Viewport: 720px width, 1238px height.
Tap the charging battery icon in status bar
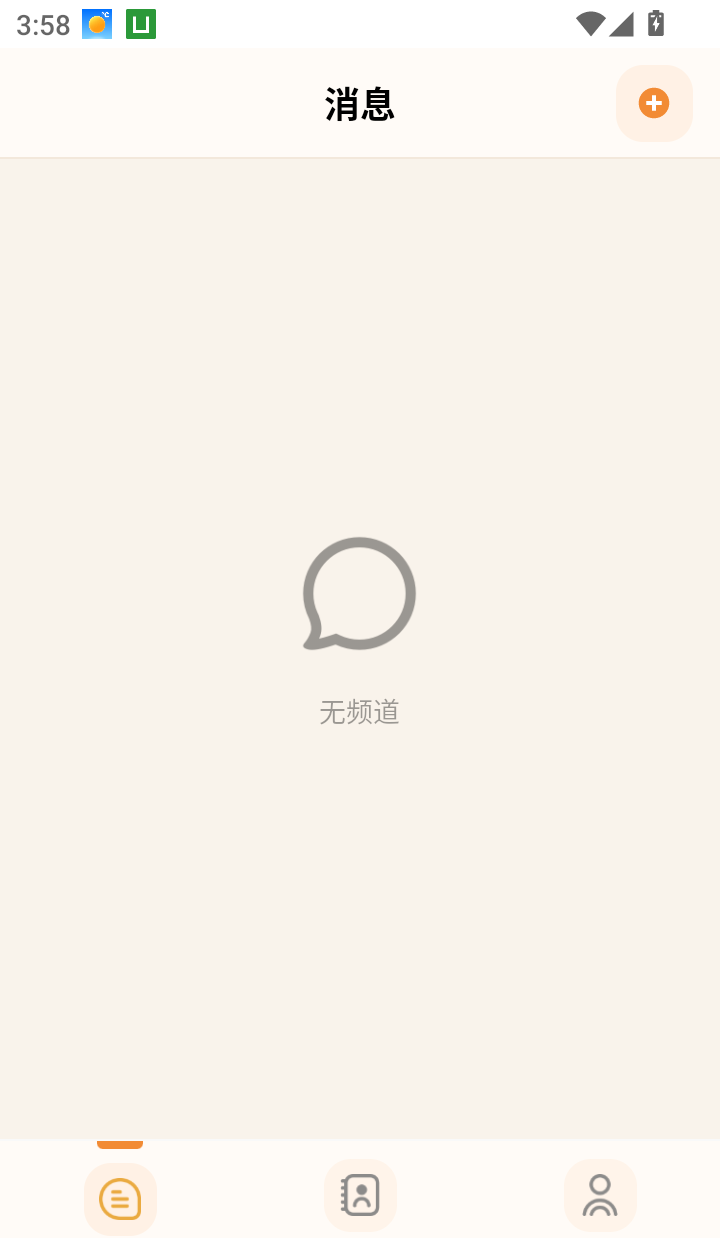click(x=656, y=24)
